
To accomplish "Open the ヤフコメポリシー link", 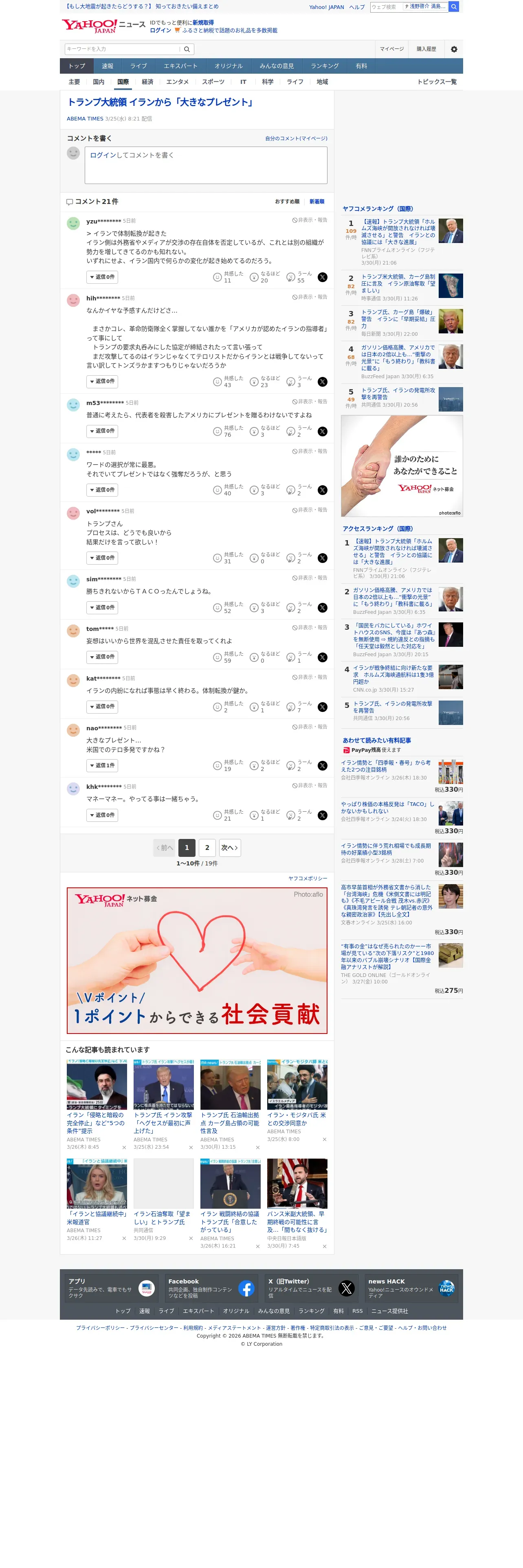I will point(308,878).
